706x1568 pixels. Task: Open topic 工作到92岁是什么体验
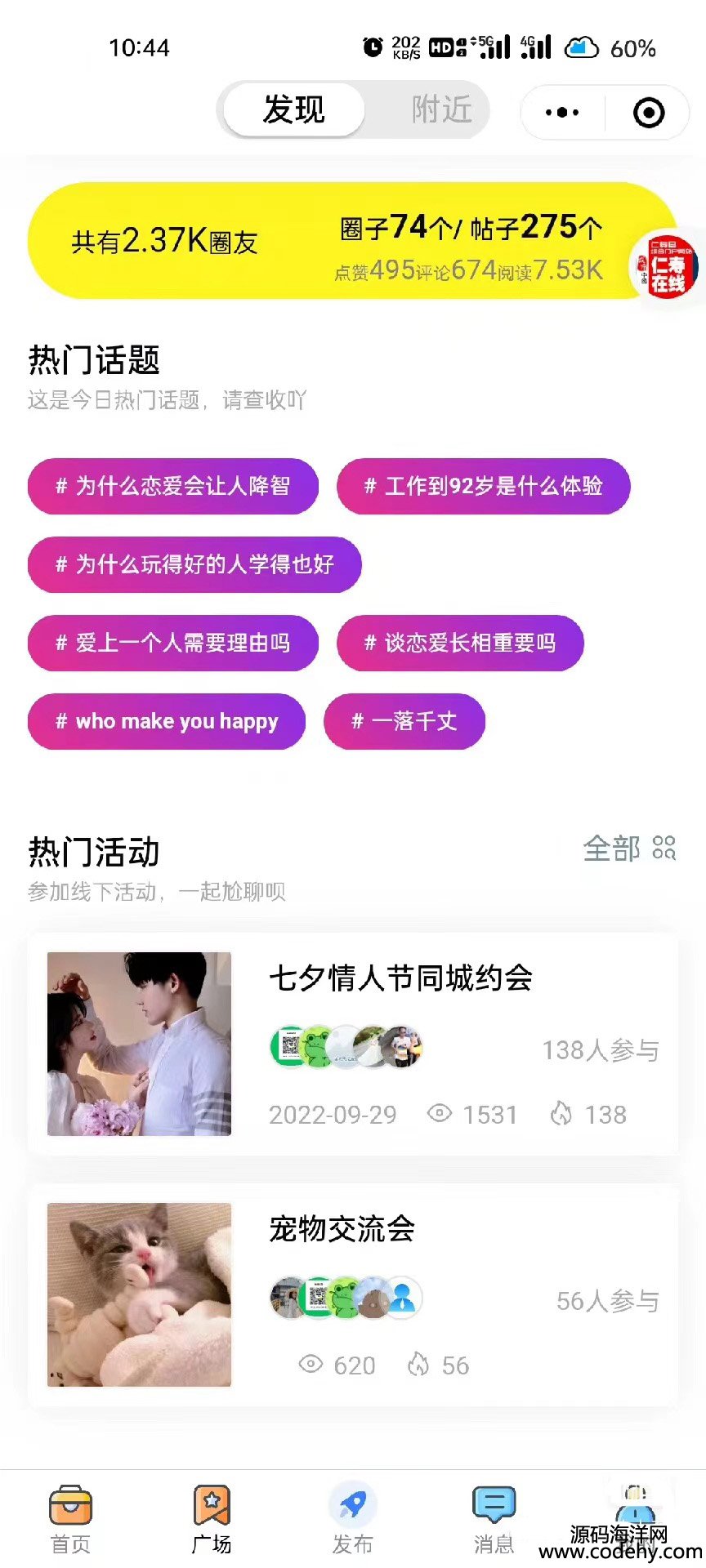pyautogui.click(x=483, y=486)
